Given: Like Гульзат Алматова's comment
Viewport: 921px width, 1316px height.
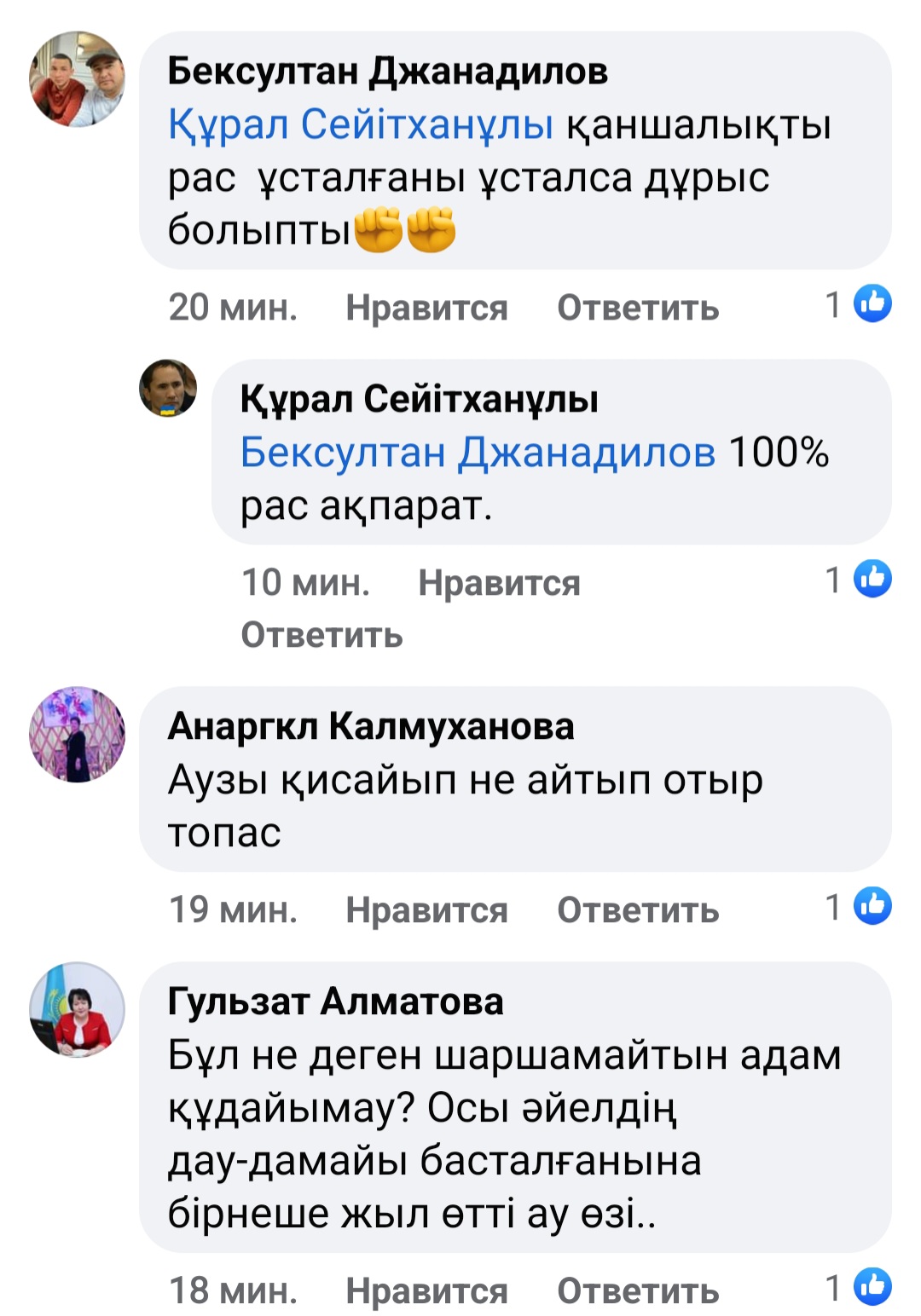Looking at the screenshot, I should [426, 1291].
